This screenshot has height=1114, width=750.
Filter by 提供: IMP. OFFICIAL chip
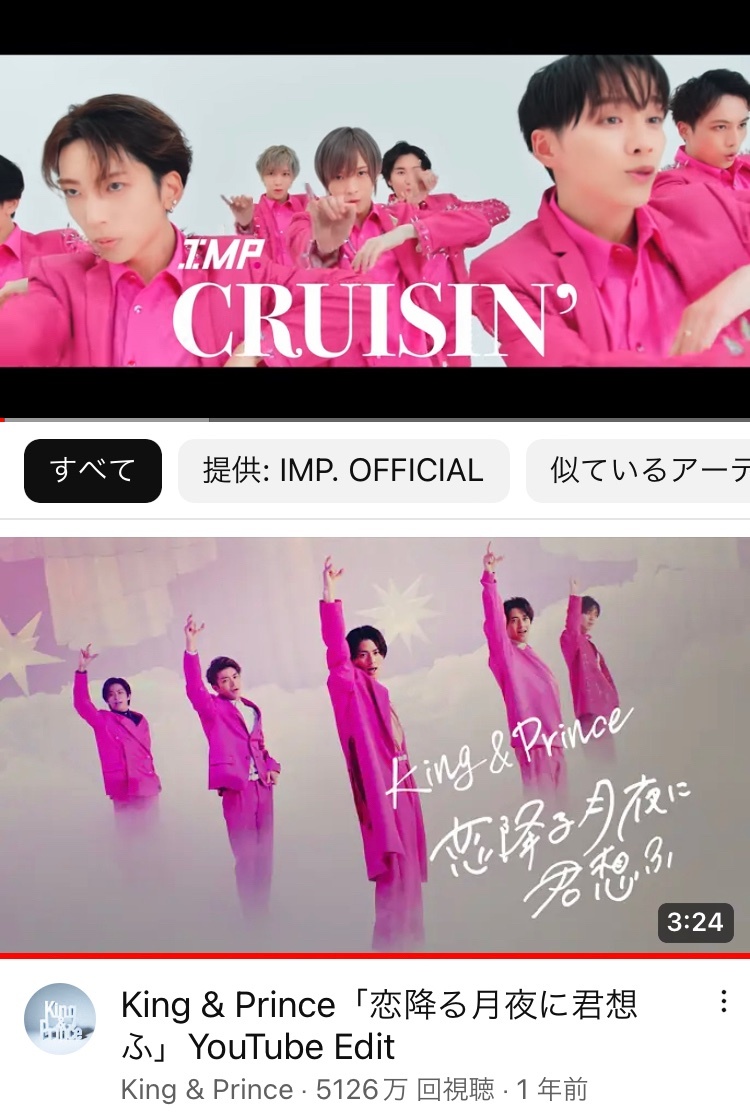(343, 470)
